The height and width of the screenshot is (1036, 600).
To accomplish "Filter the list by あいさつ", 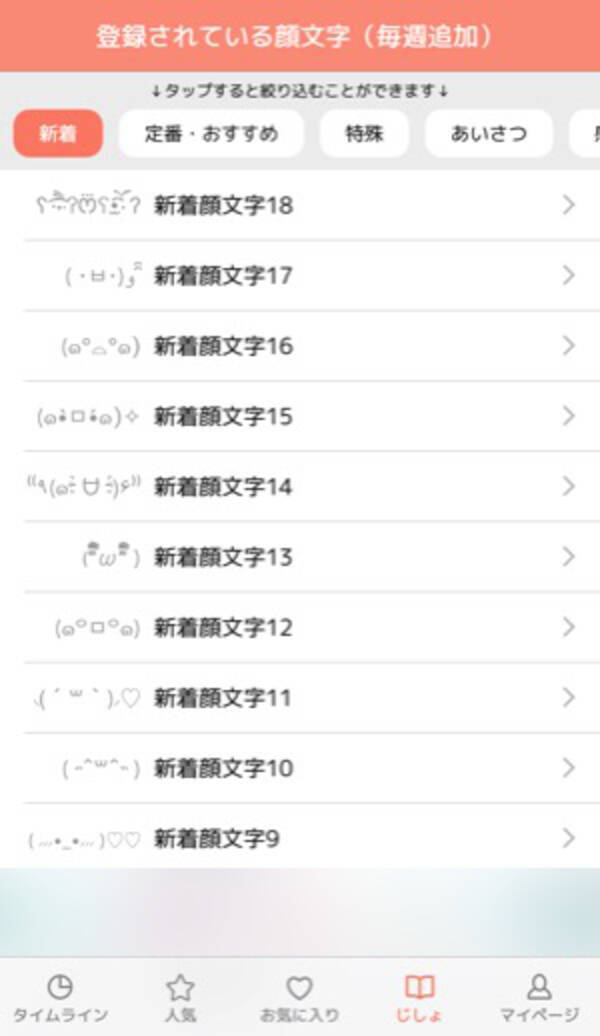I will 489,134.
